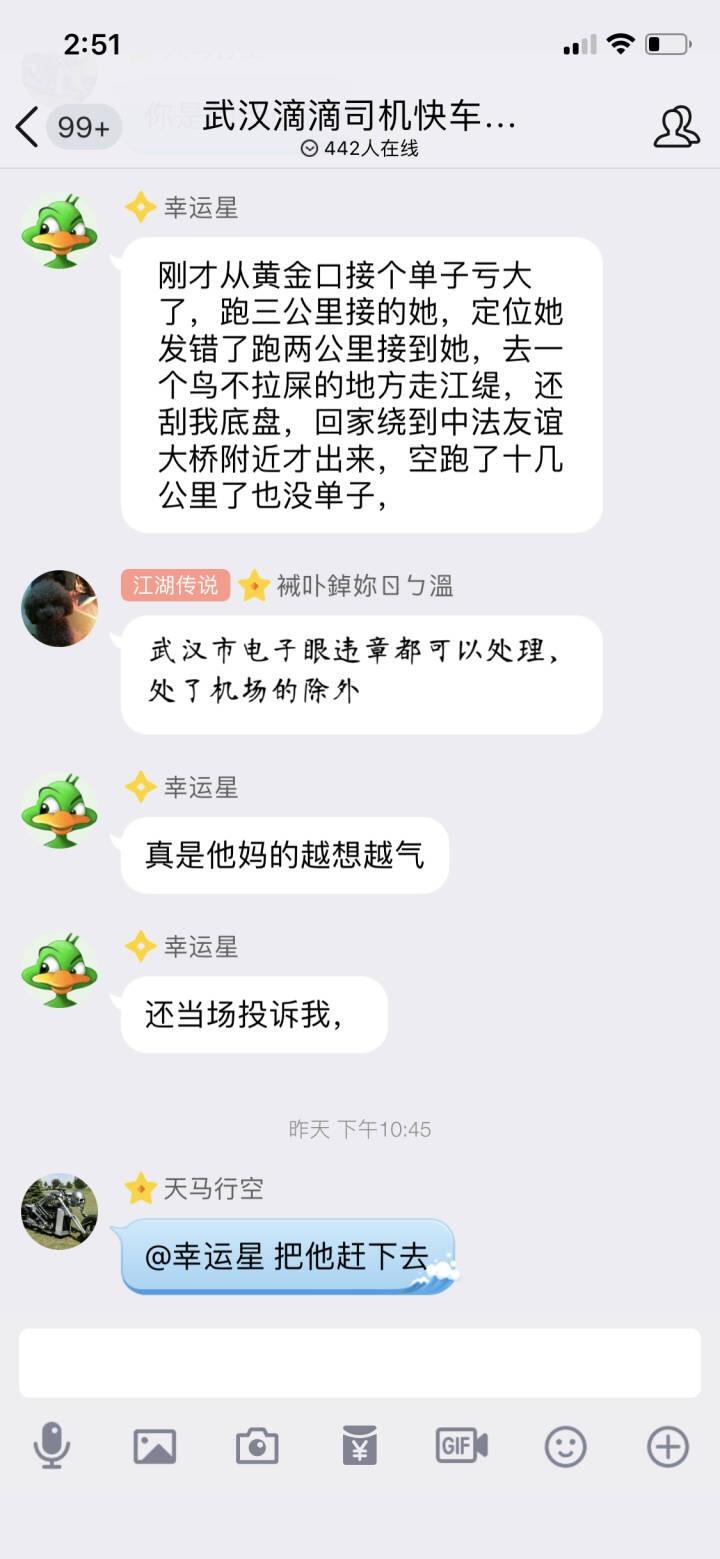Send a red packet

tap(359, 1446)
